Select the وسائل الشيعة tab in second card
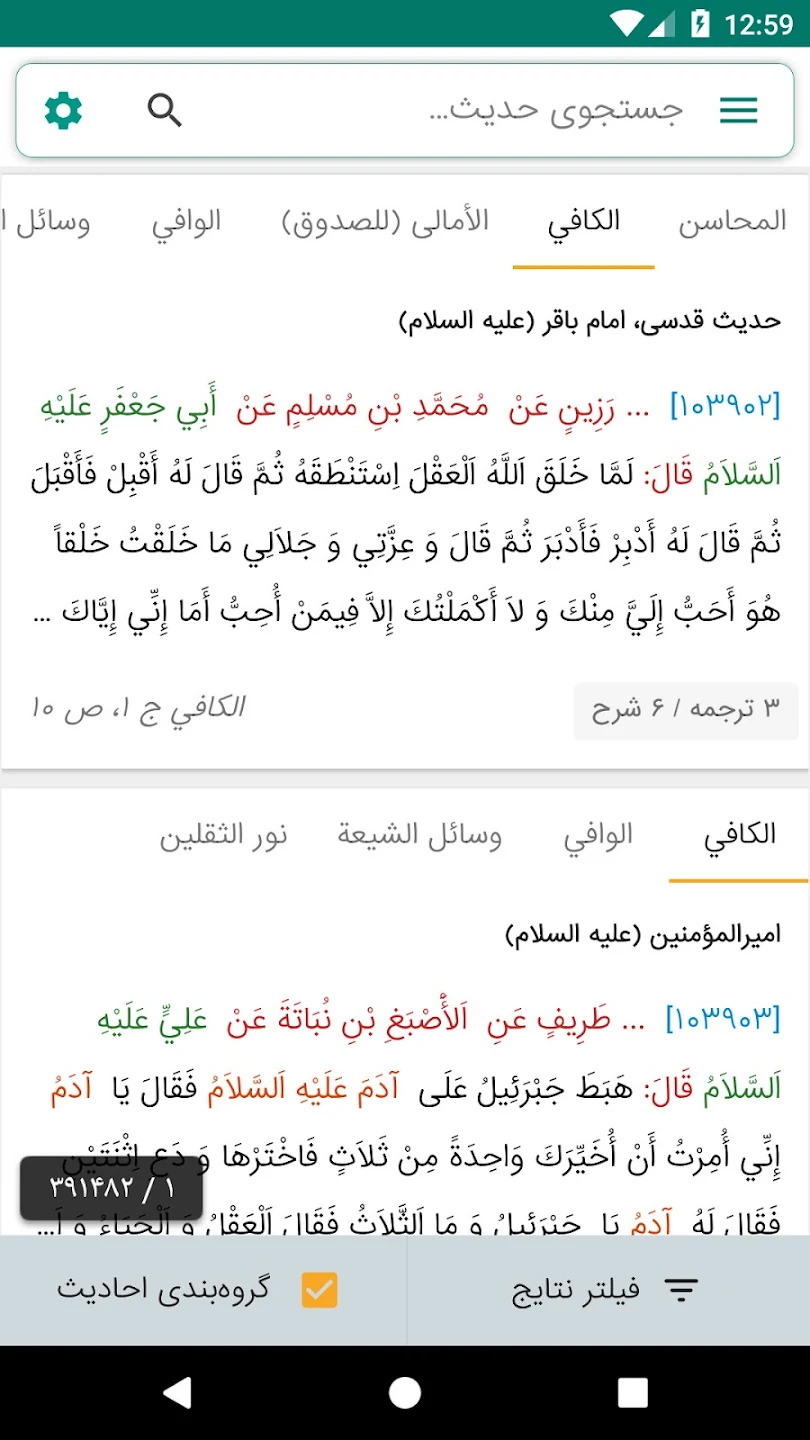This screenshot has height=1440, width=810. (419, 836)
